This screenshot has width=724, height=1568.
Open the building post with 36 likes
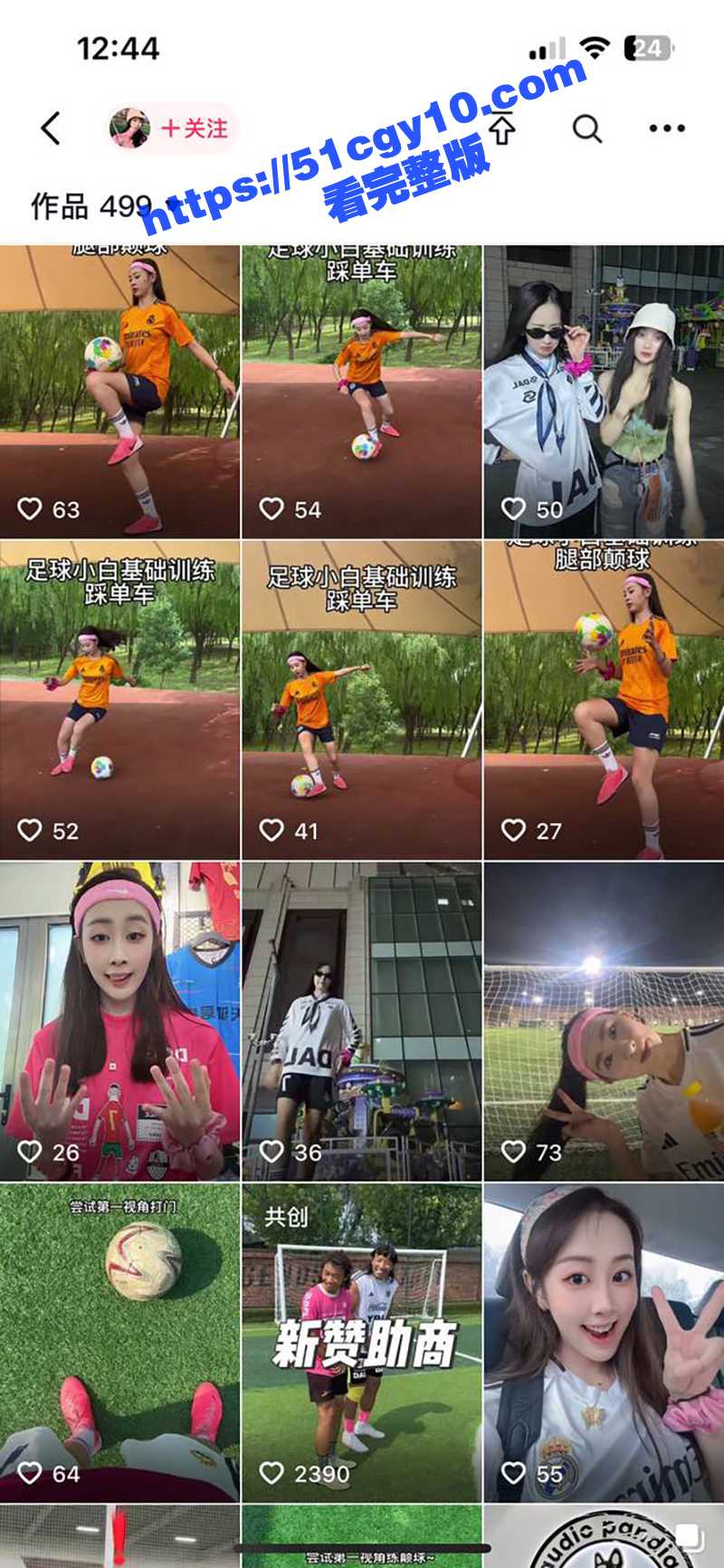361,1021
